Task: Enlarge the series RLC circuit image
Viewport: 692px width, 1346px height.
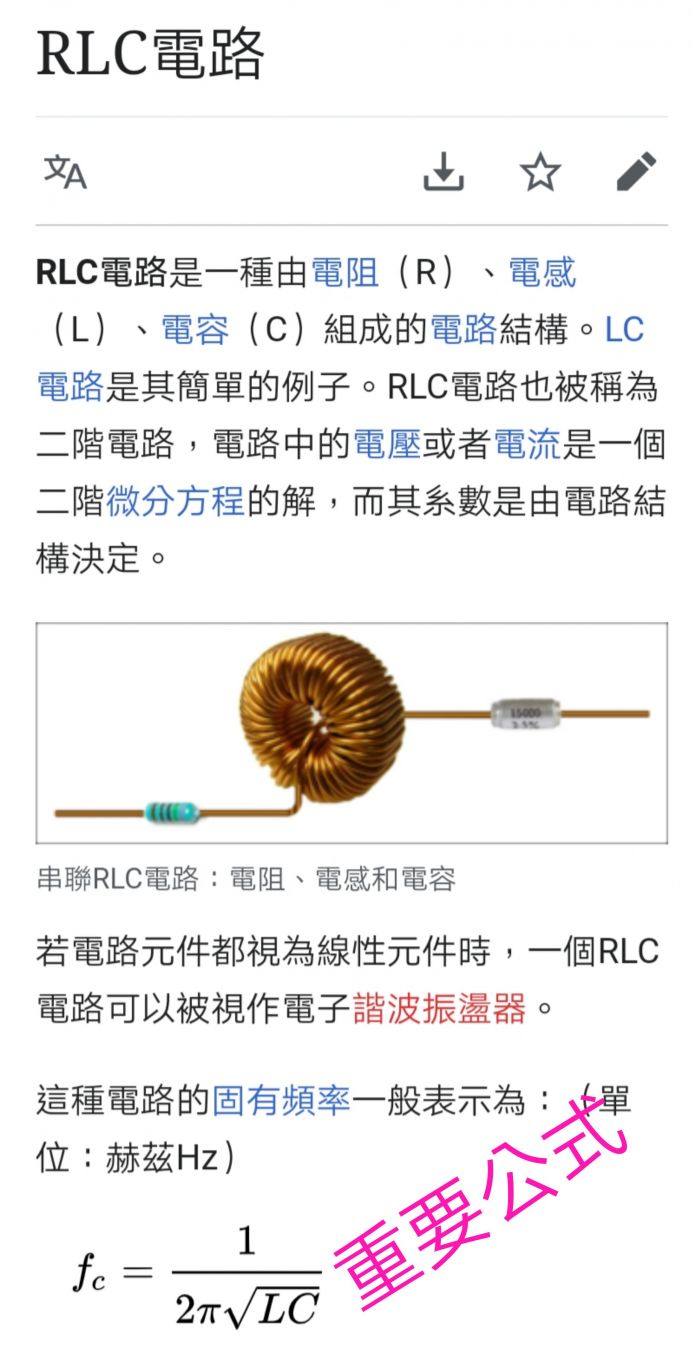Action: (351, 733)
